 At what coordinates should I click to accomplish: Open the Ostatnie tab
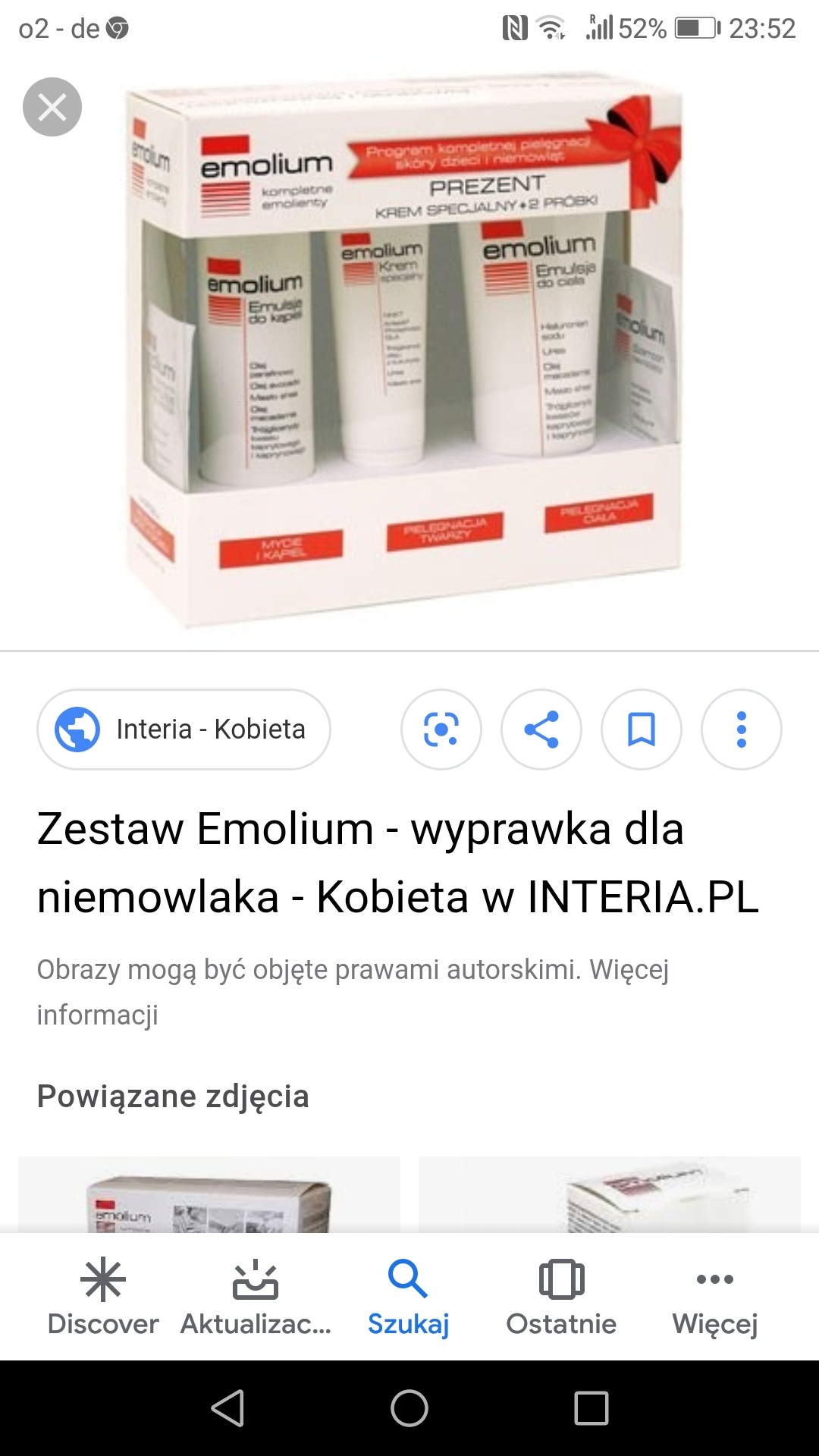[561, 1295]
